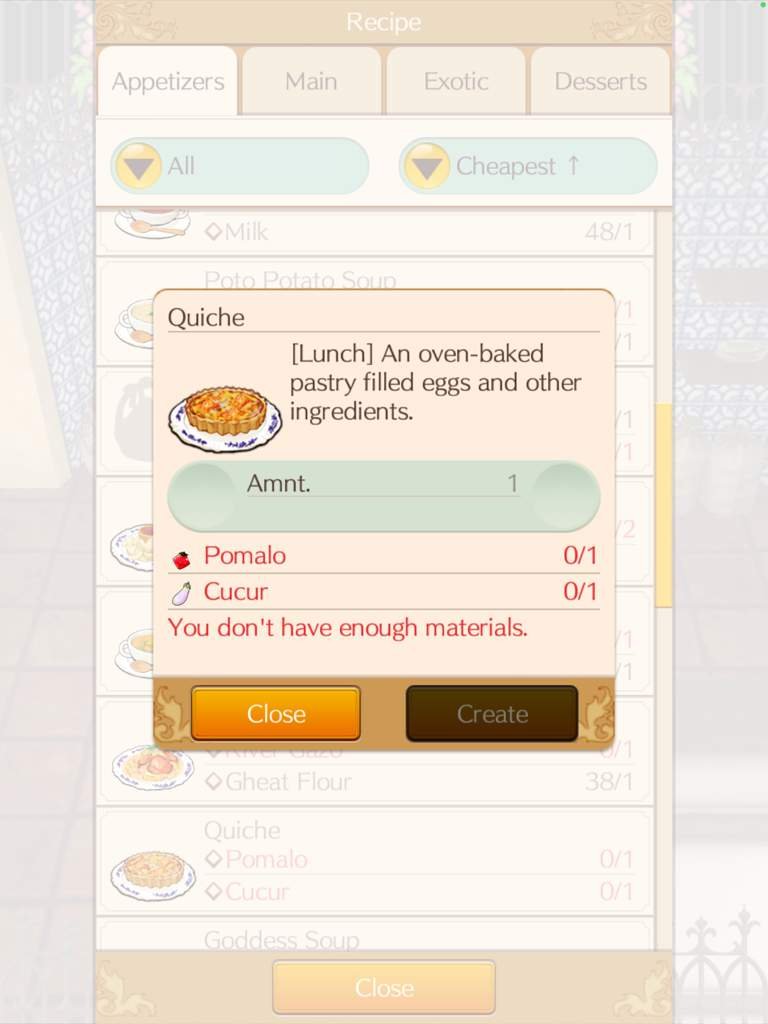Switch to the Exotic tab
Screen dimensions: 768x1024
455,81
